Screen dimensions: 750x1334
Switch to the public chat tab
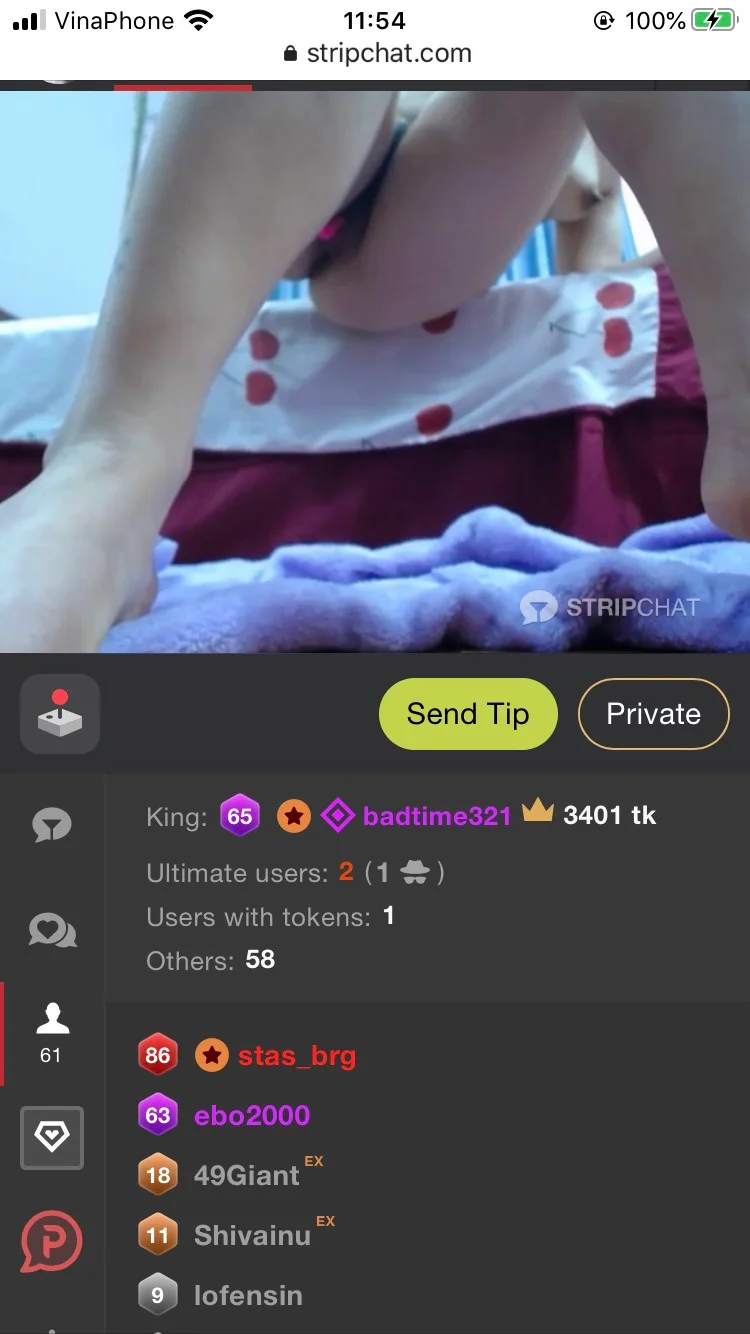(x=52, y=825)
